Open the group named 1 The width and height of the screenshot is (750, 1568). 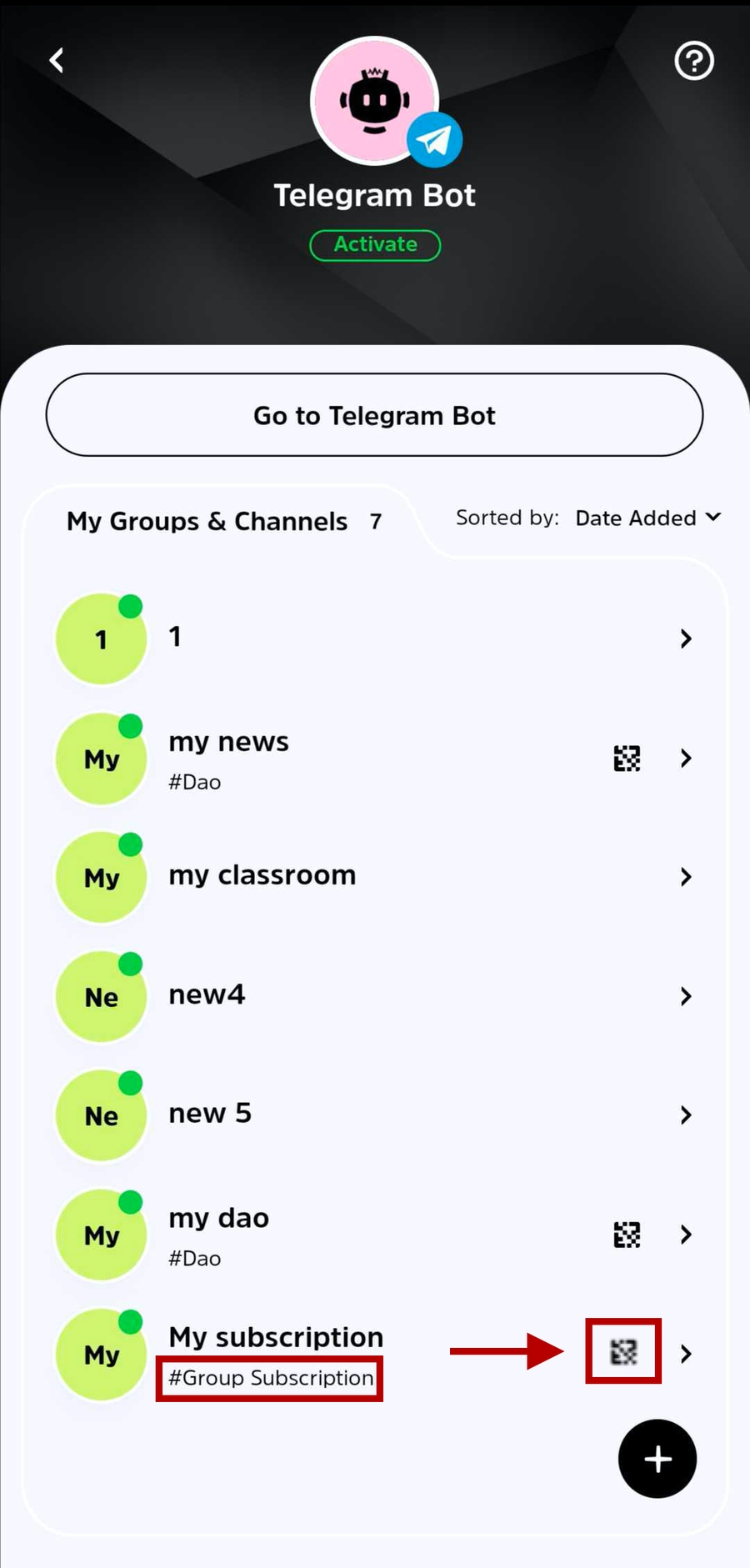click(x=375, y=639)
